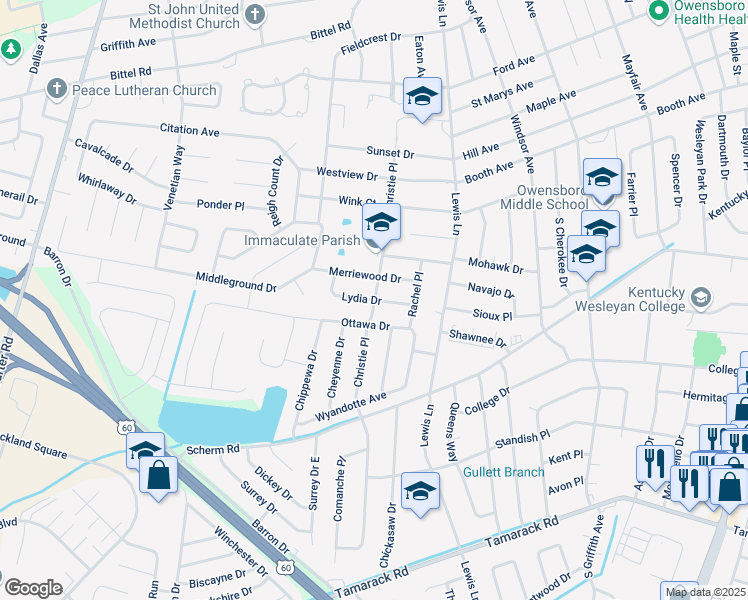Open Owensboro Health place icon
748x600 pixels.
658,11
